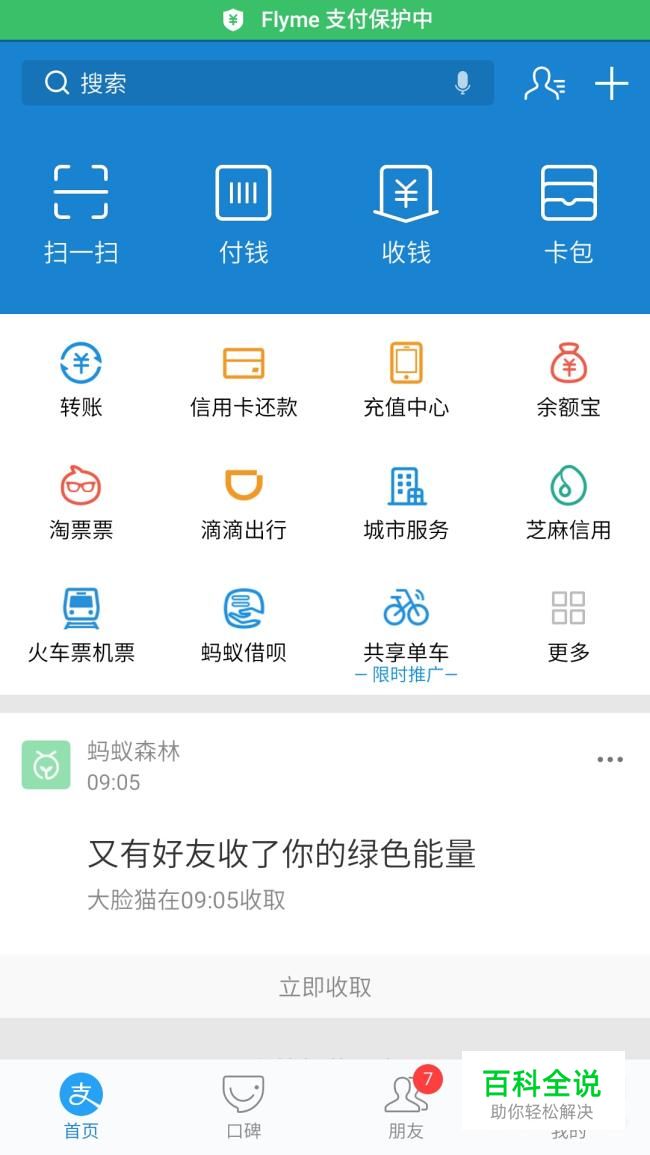The height and width of the screenshot is (1155, 650).
Task: Open 卡包 card wallet
Action: 569,214
